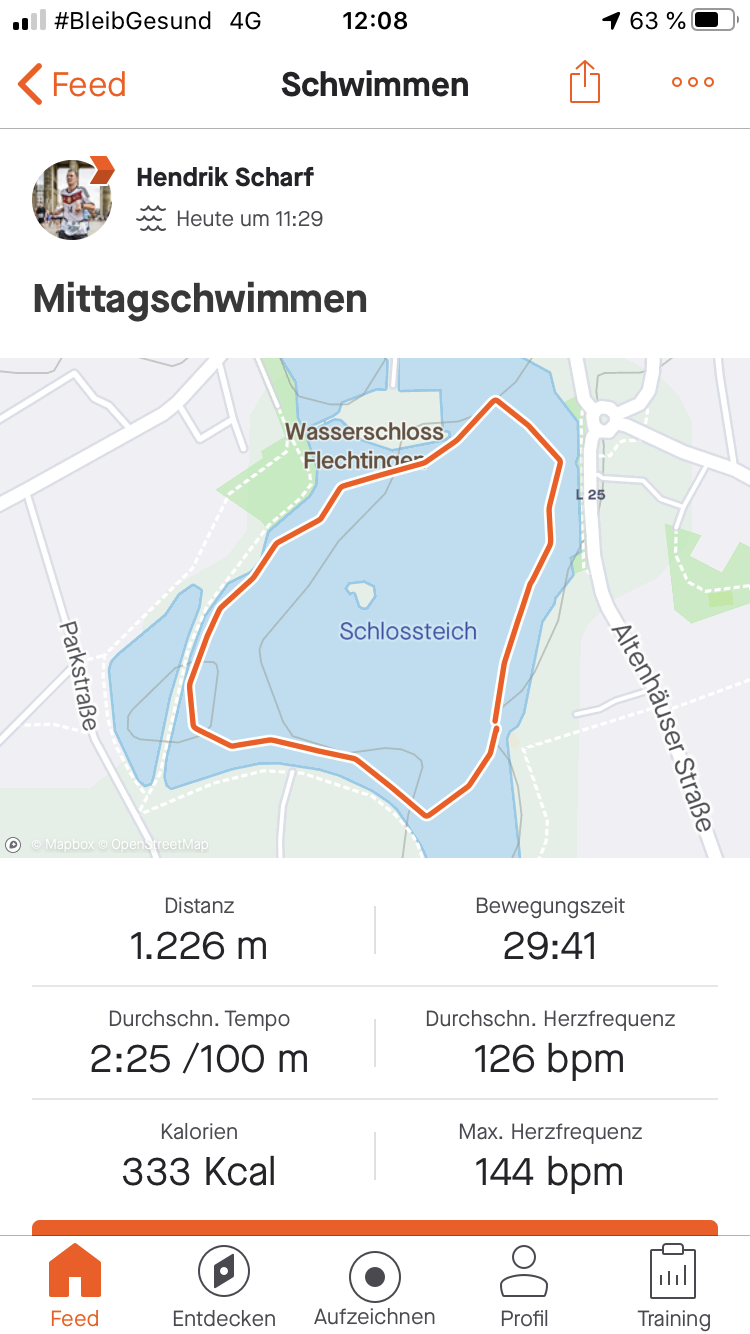Open the Schlossteich route map

(x=375, y=607)
